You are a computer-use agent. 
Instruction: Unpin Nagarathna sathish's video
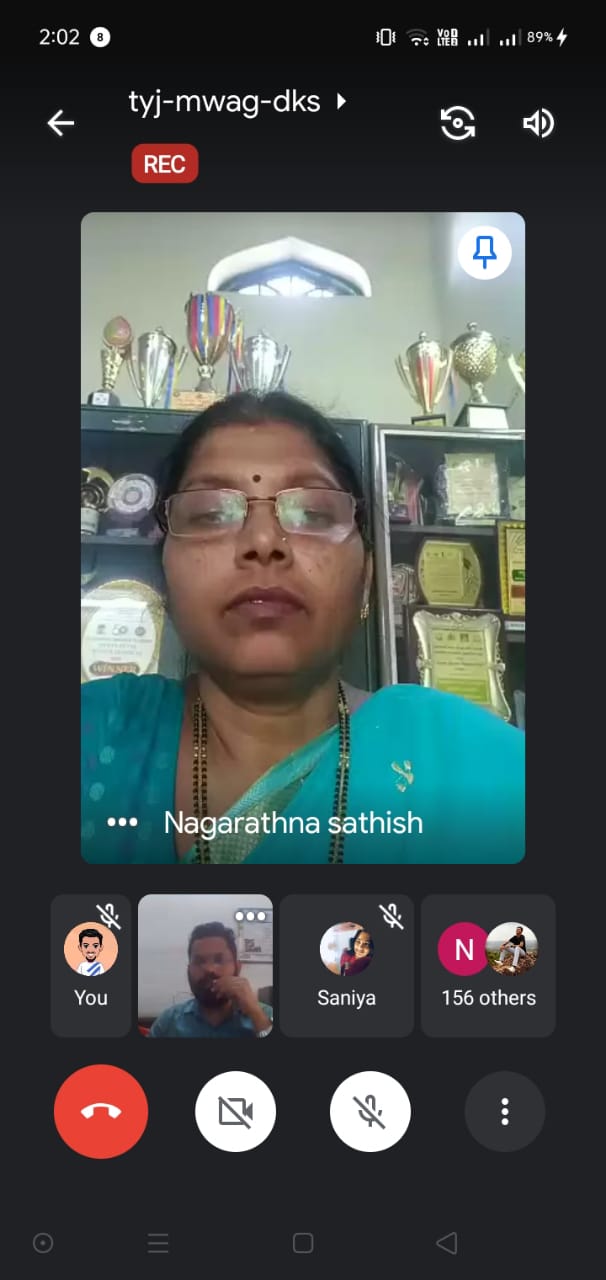(x=485, y=252)
